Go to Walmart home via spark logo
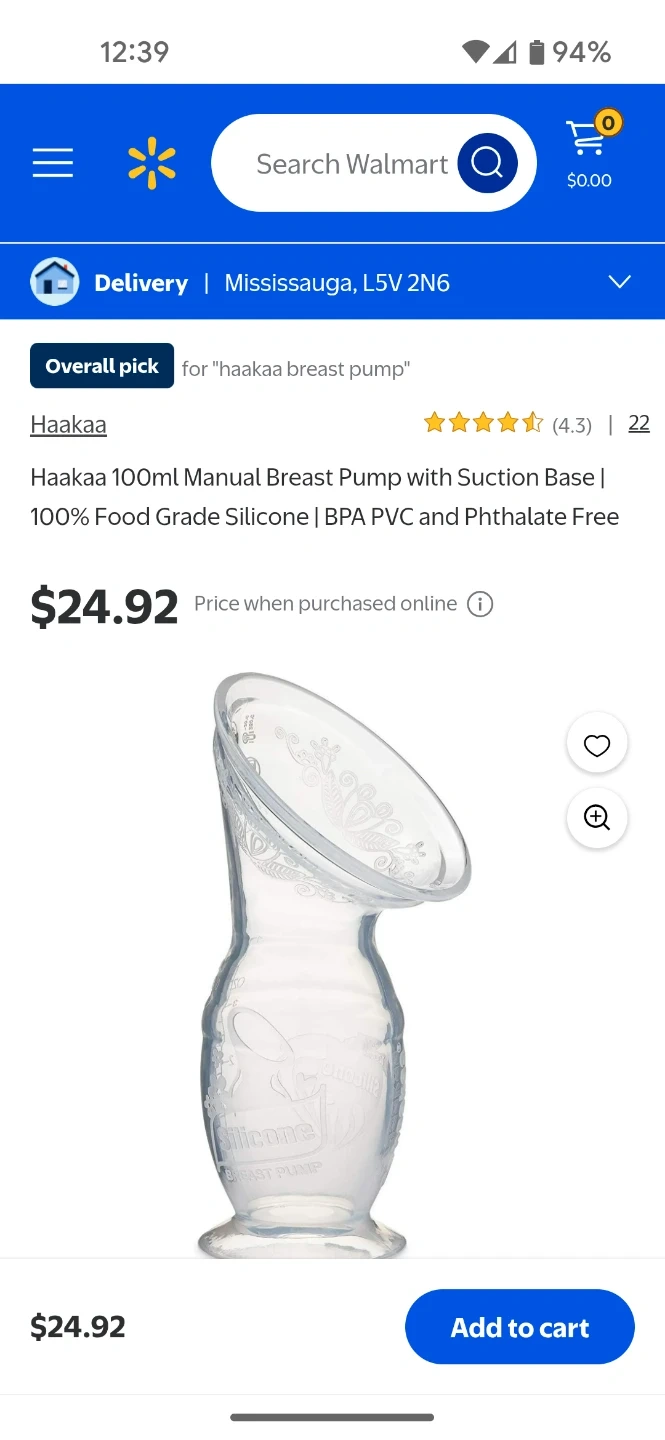The image size is (665, 1440). pyautogui.click(x=152, y=165)
